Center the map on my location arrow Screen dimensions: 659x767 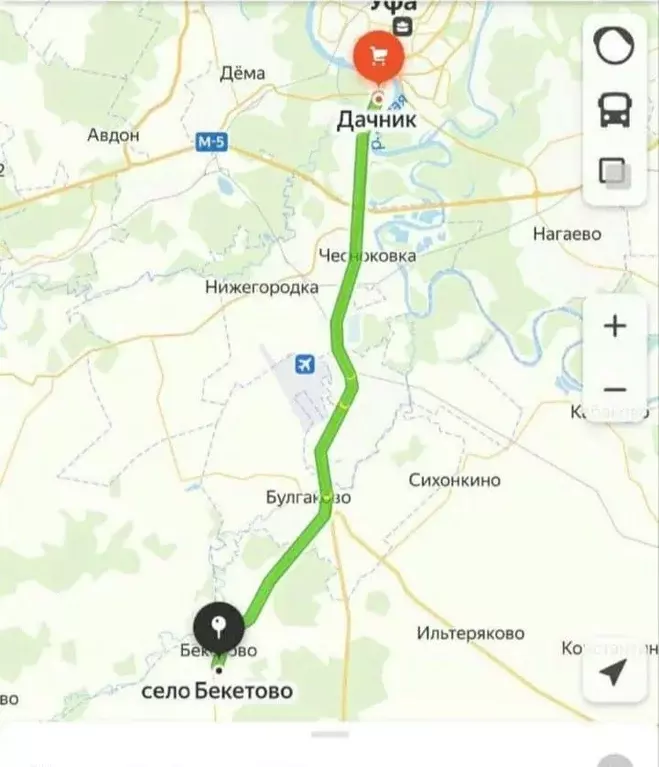pyautogui.click(x=615, y=672)
